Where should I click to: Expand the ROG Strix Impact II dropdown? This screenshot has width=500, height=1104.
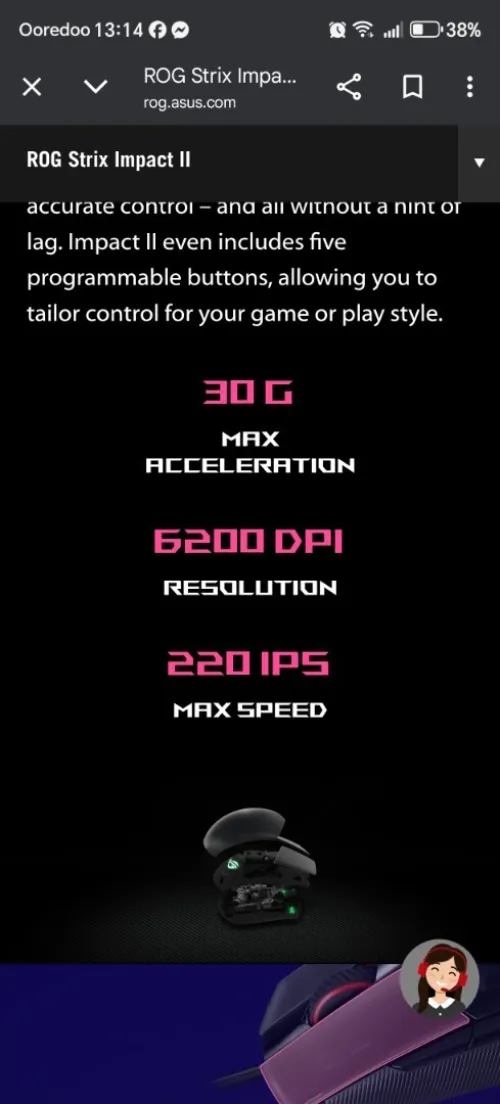coord(479,163)
